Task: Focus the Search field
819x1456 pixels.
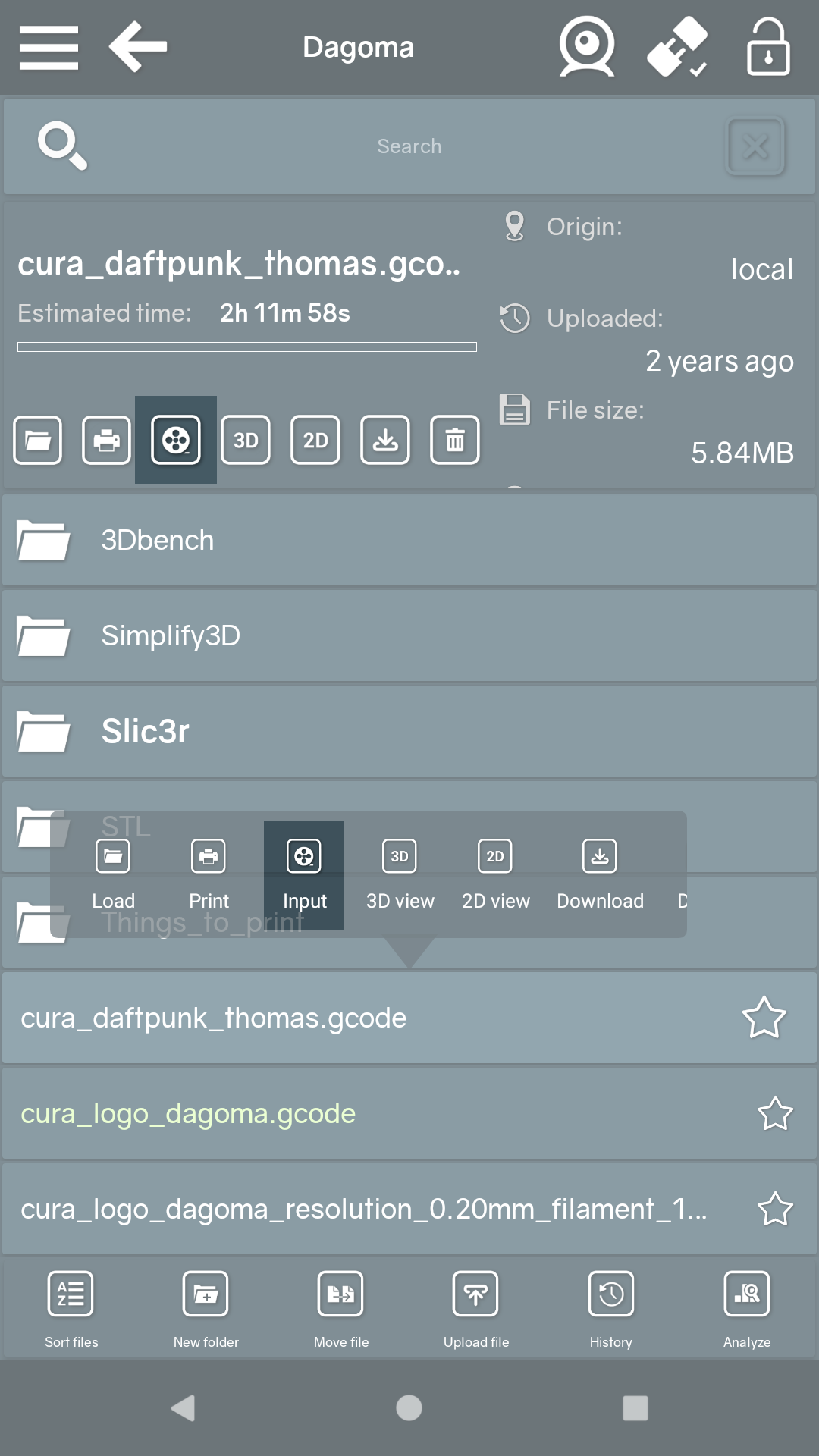Action: coord(409,146)
